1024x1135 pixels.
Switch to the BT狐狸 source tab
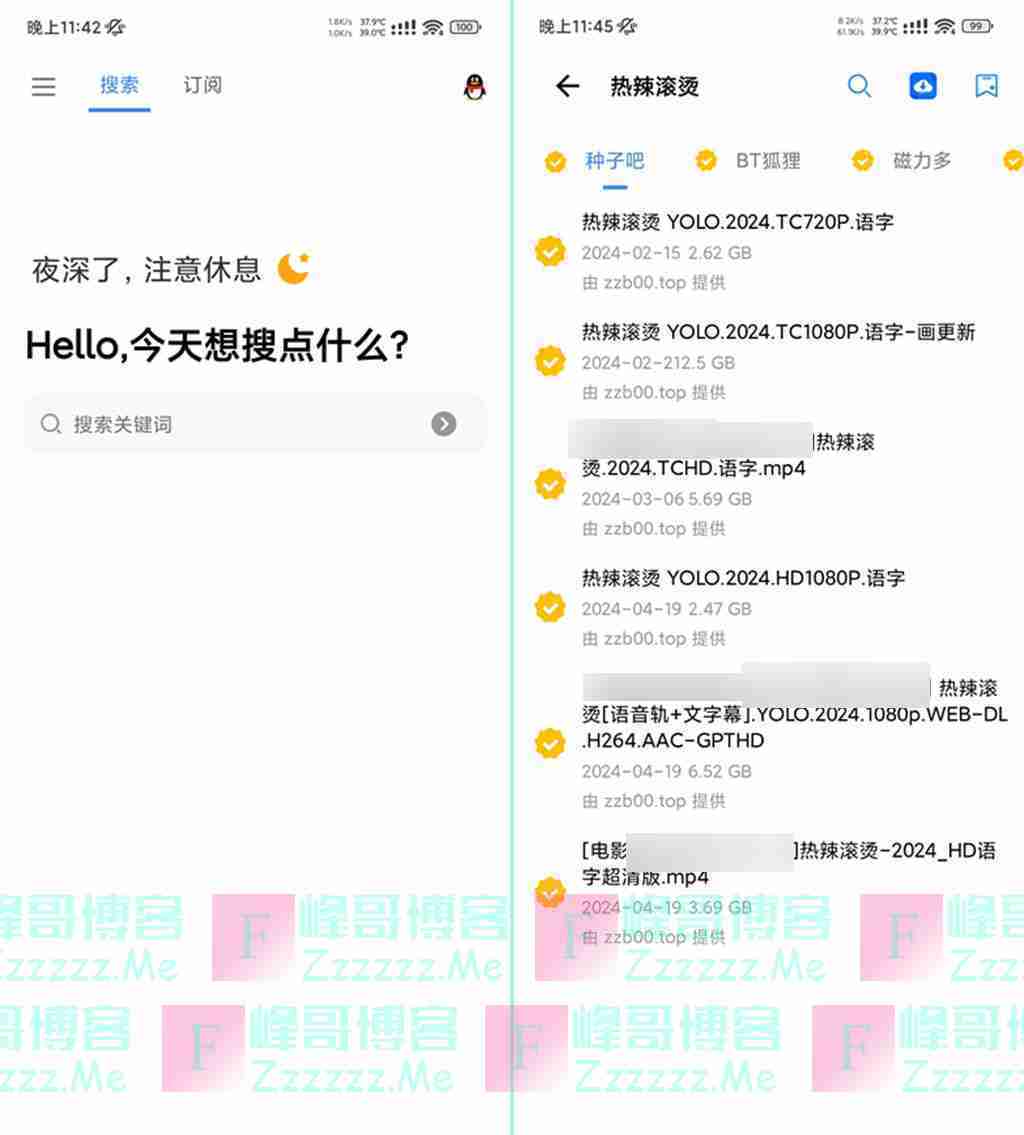(x=767, y=161)
